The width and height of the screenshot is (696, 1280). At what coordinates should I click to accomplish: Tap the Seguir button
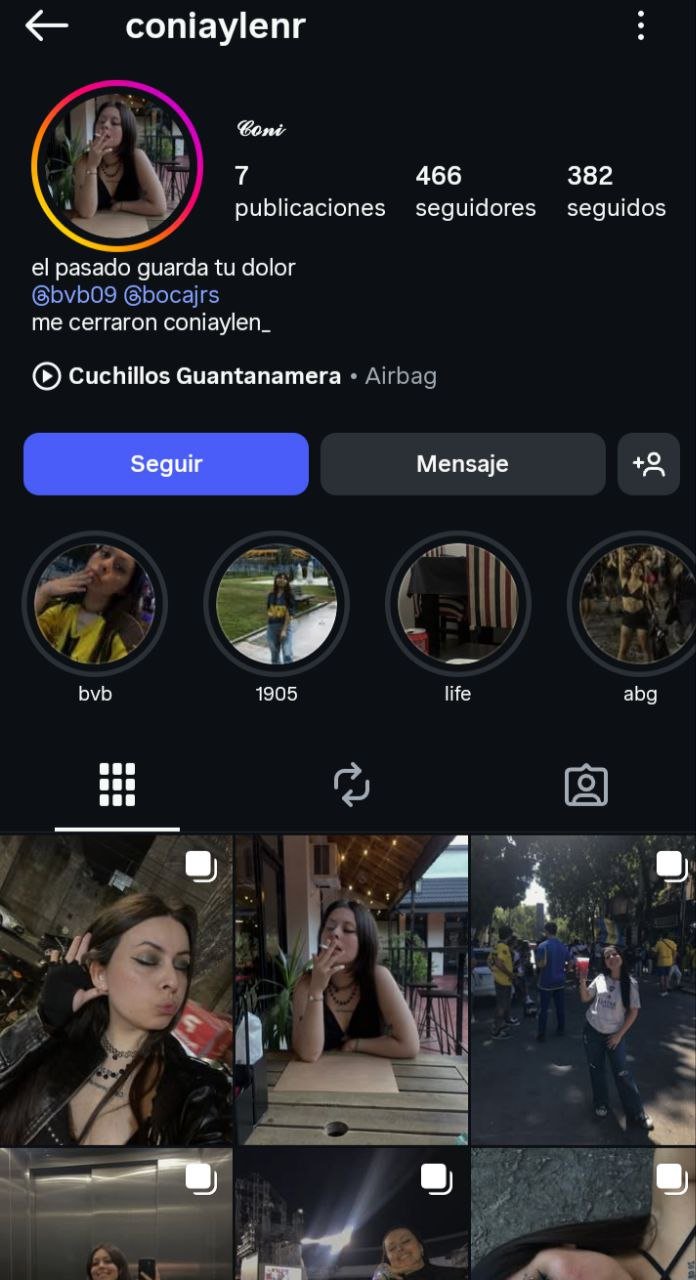[x=166, y=464]
